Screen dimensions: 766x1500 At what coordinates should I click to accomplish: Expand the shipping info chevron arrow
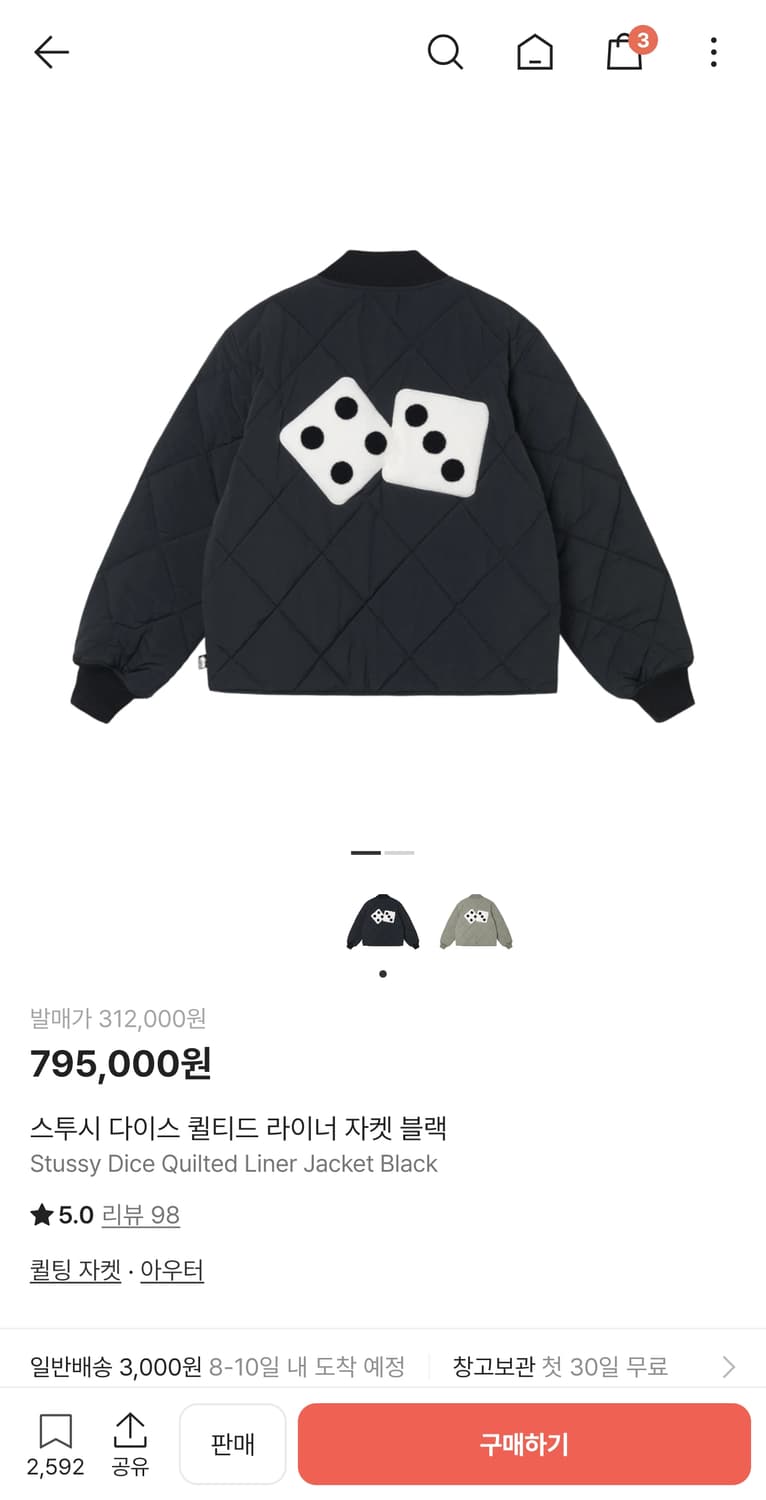(x=726, y=1364)
